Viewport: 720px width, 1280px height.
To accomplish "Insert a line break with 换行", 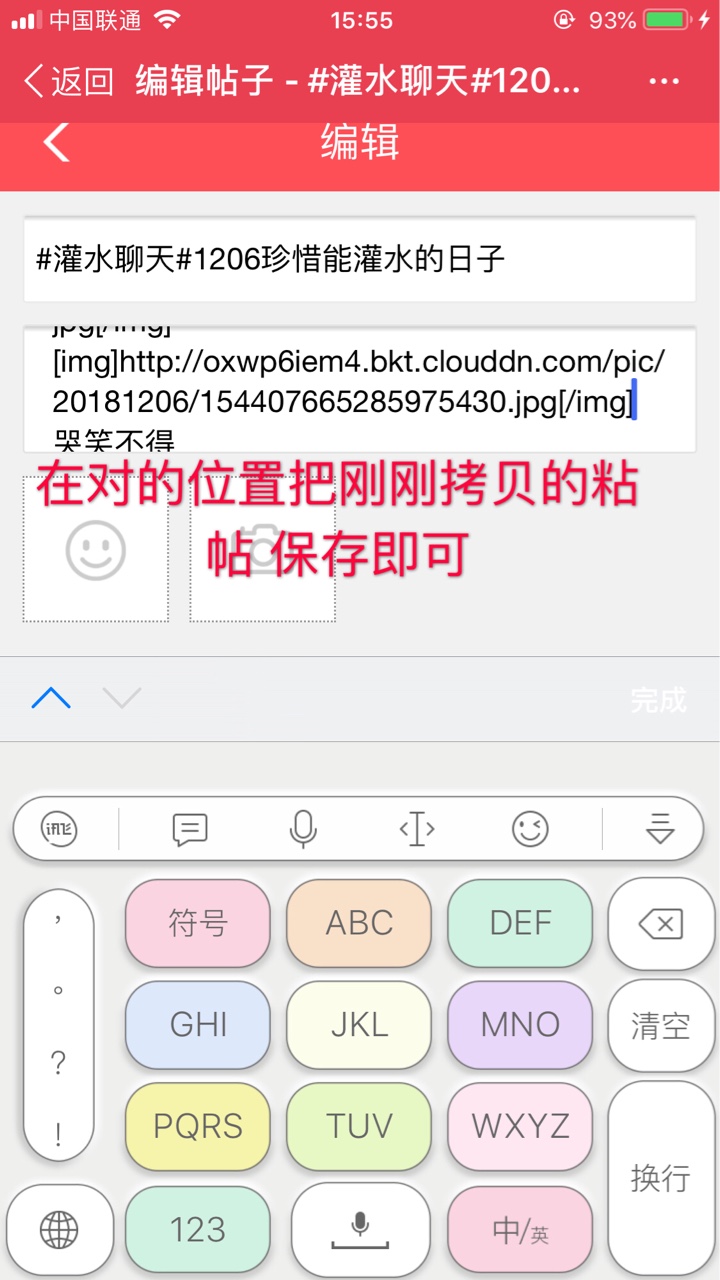I will (x=660, y=1177).
